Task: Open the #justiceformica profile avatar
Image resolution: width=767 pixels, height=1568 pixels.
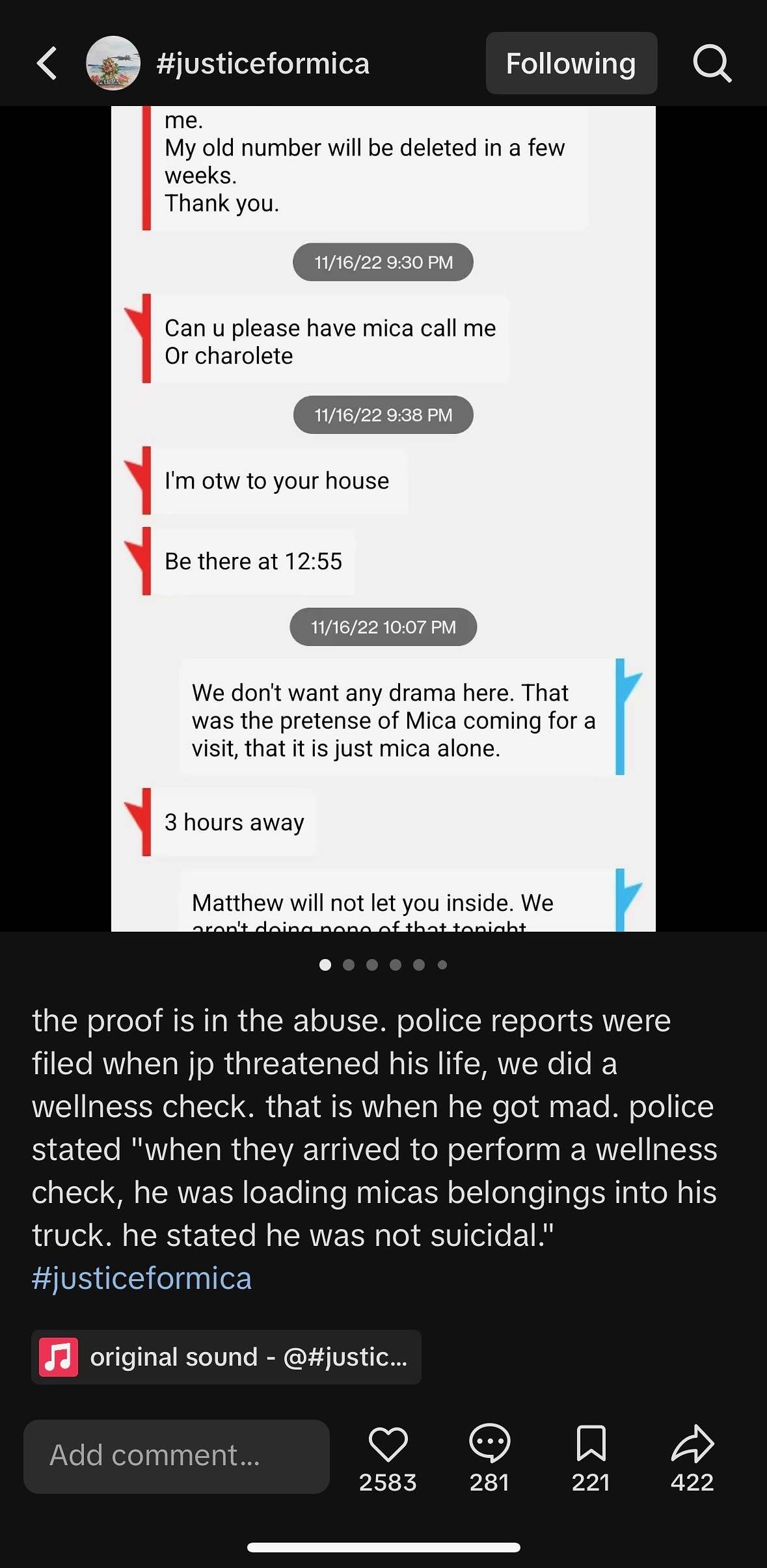Action: coord(113,63)
